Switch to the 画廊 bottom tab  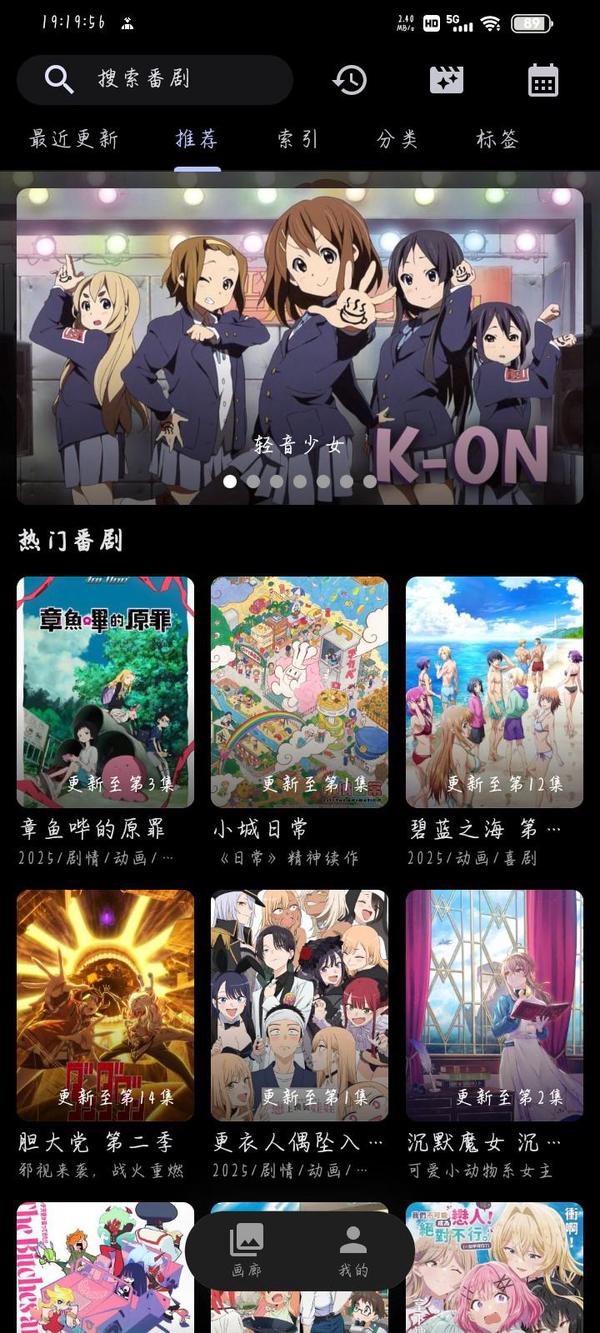246,1251
